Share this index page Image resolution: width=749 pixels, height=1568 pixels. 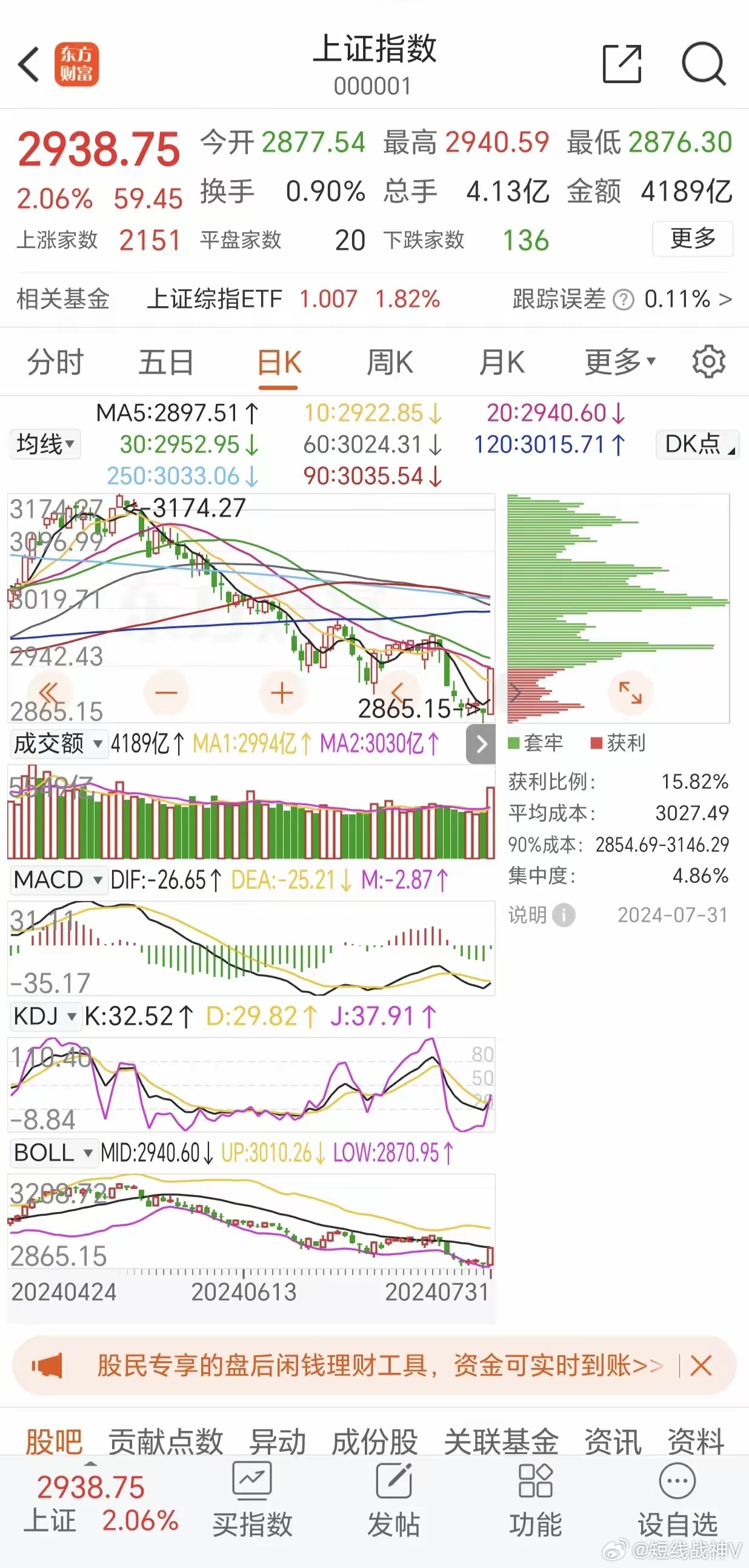click(622, 63)
